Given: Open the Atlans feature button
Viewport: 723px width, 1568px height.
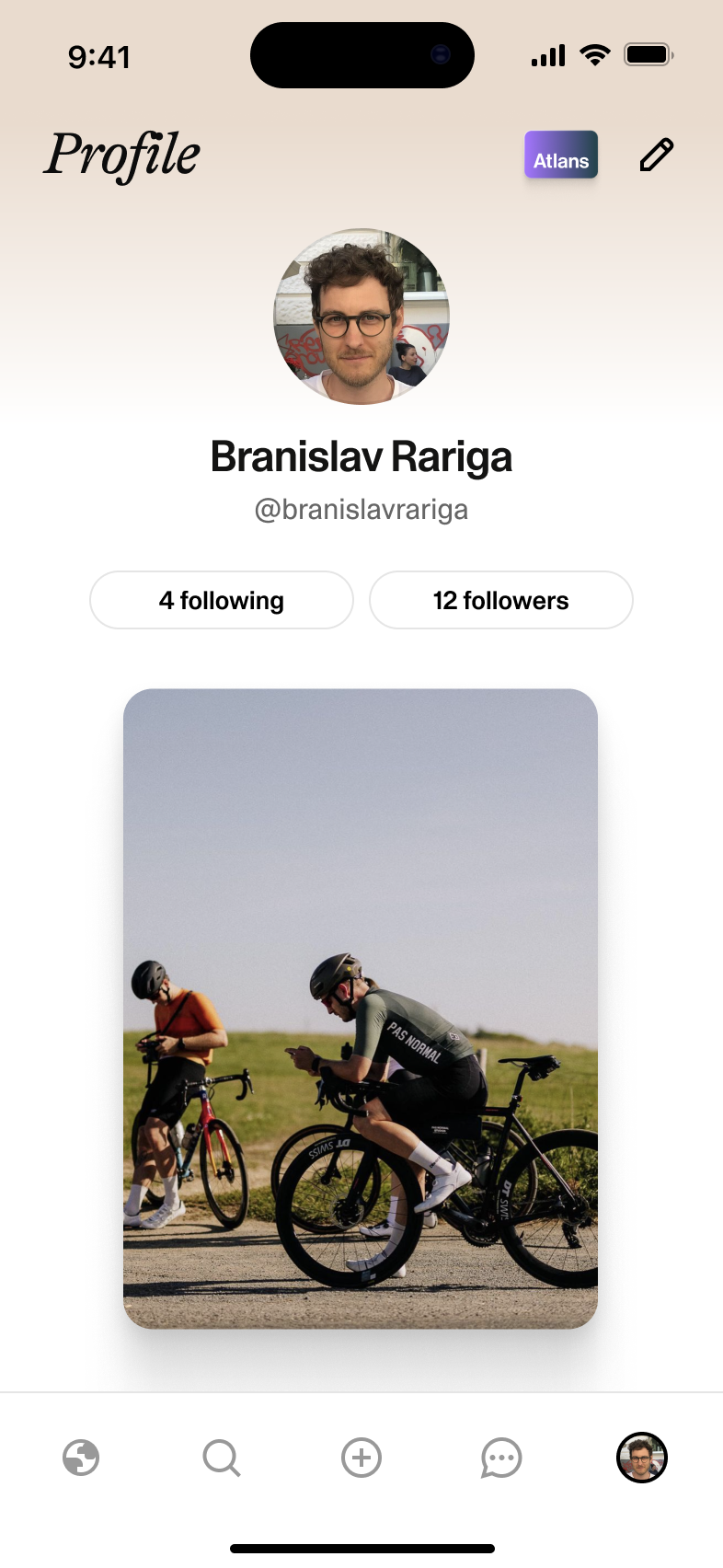Looking at the screenshot, I should coord(561,155).
